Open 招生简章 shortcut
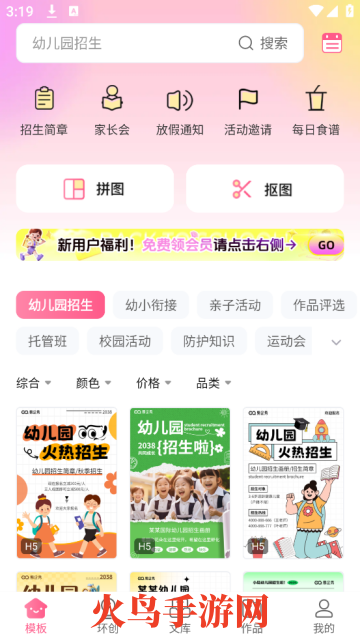360x639 pixels. click(x=44, y=110)
